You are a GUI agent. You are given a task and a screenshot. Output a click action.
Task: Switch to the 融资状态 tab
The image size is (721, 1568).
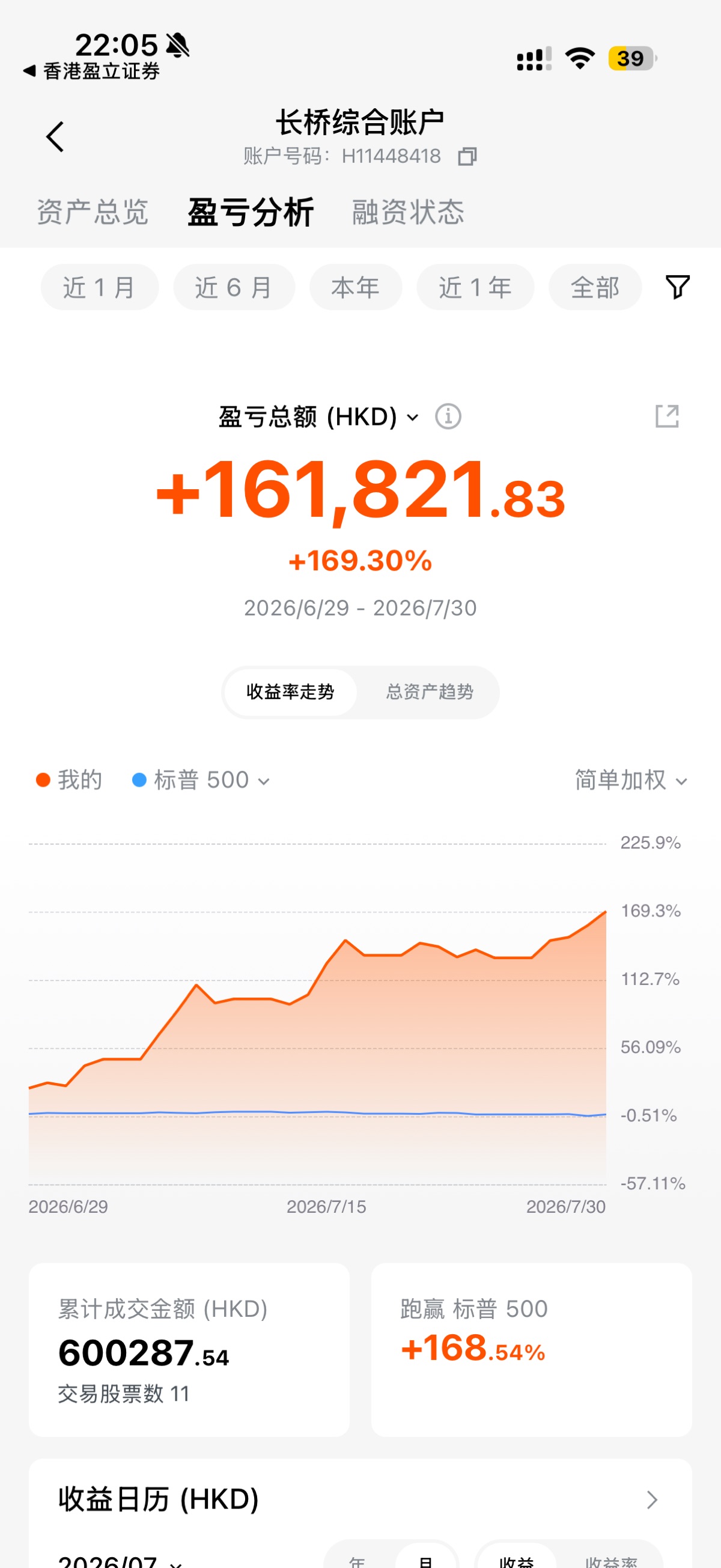(407, 212)
